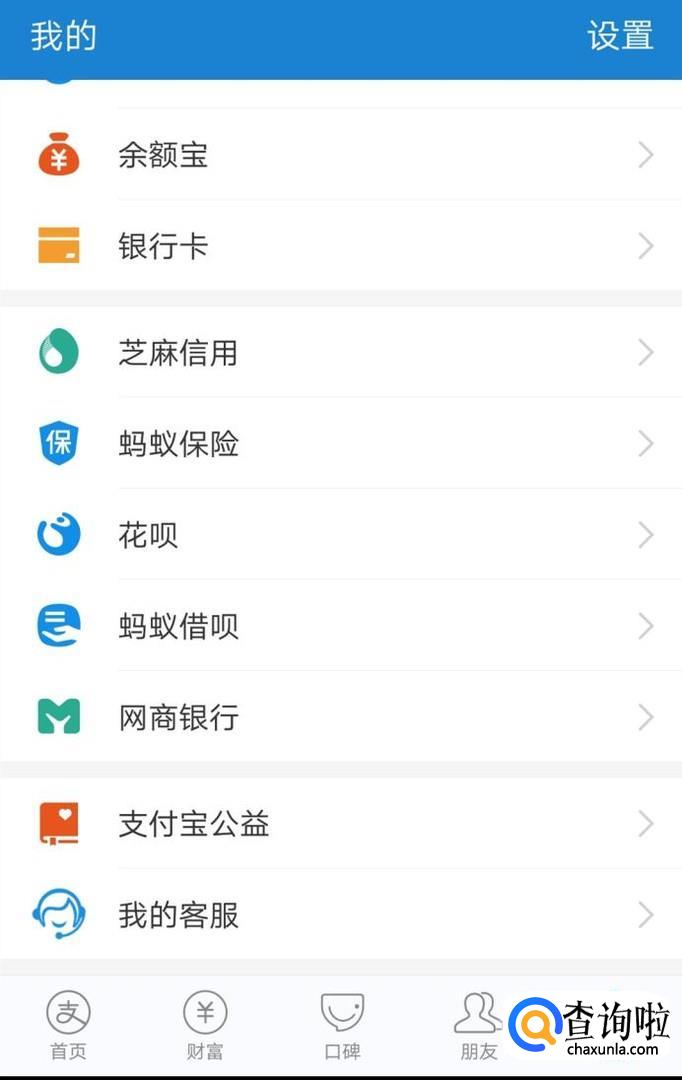Open 支付宝公益 charity row

tap(340, 824)
